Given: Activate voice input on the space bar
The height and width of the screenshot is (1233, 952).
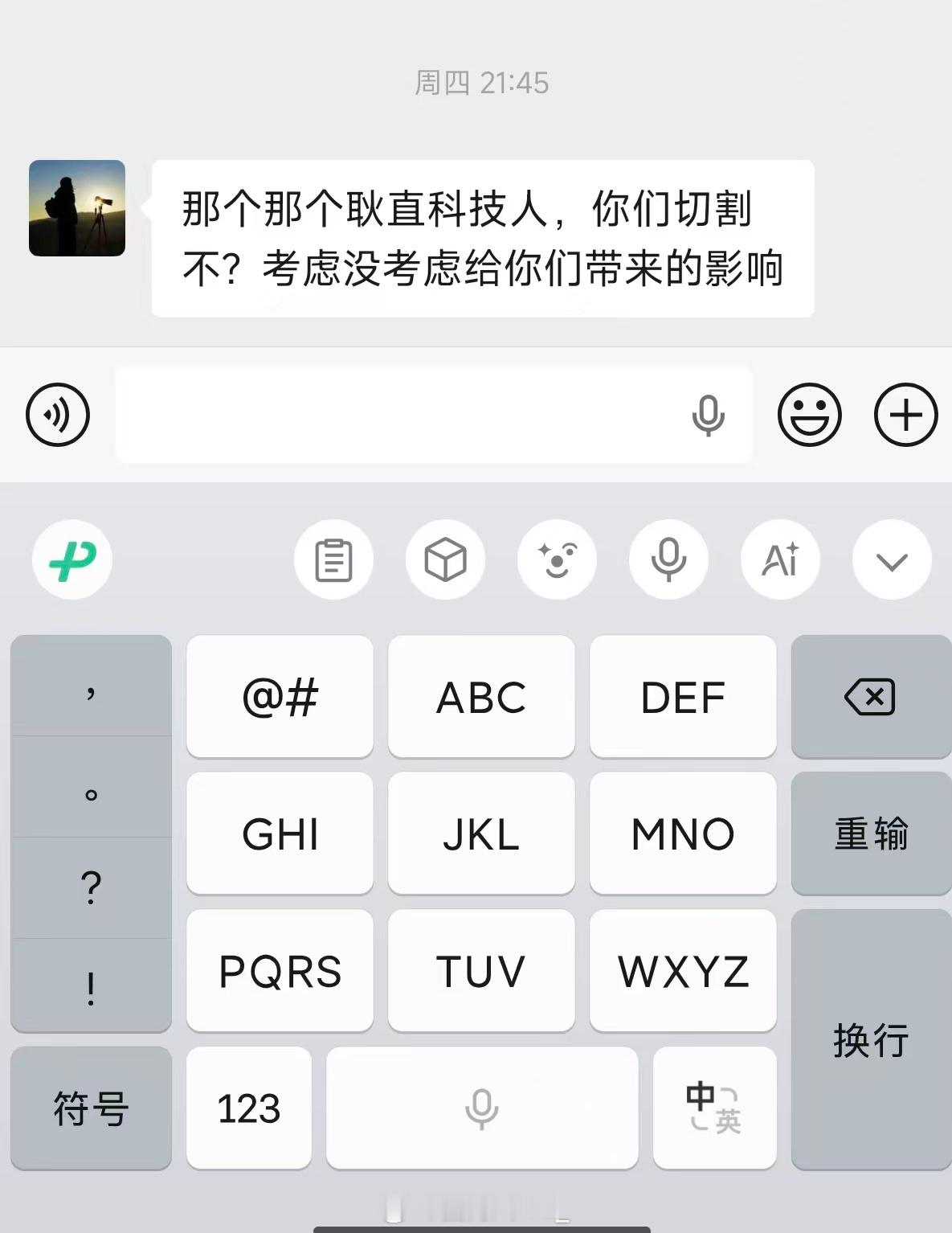Looking at the screenshot, I should pos(480,1108).
